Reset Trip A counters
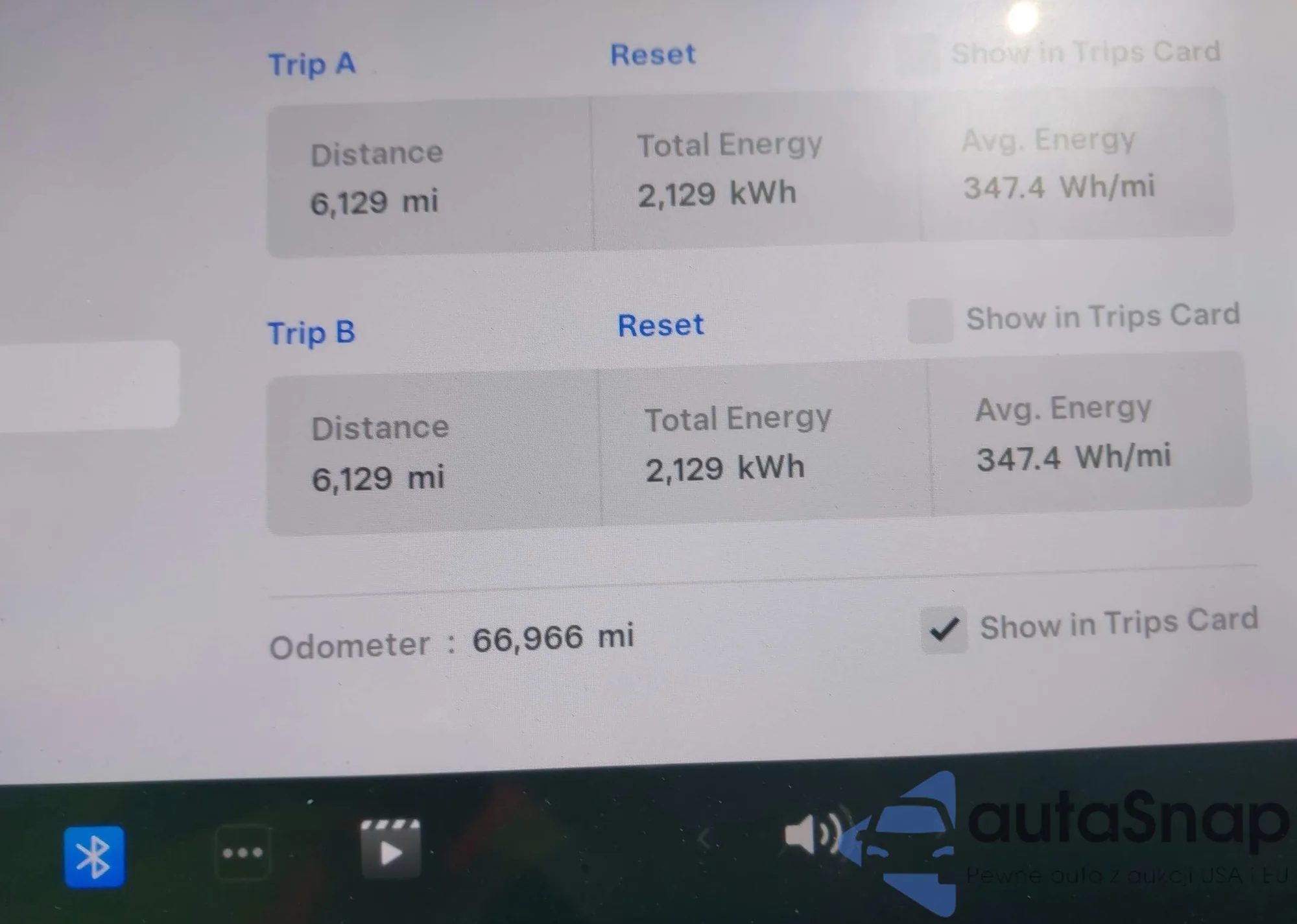 coord(652,54)
